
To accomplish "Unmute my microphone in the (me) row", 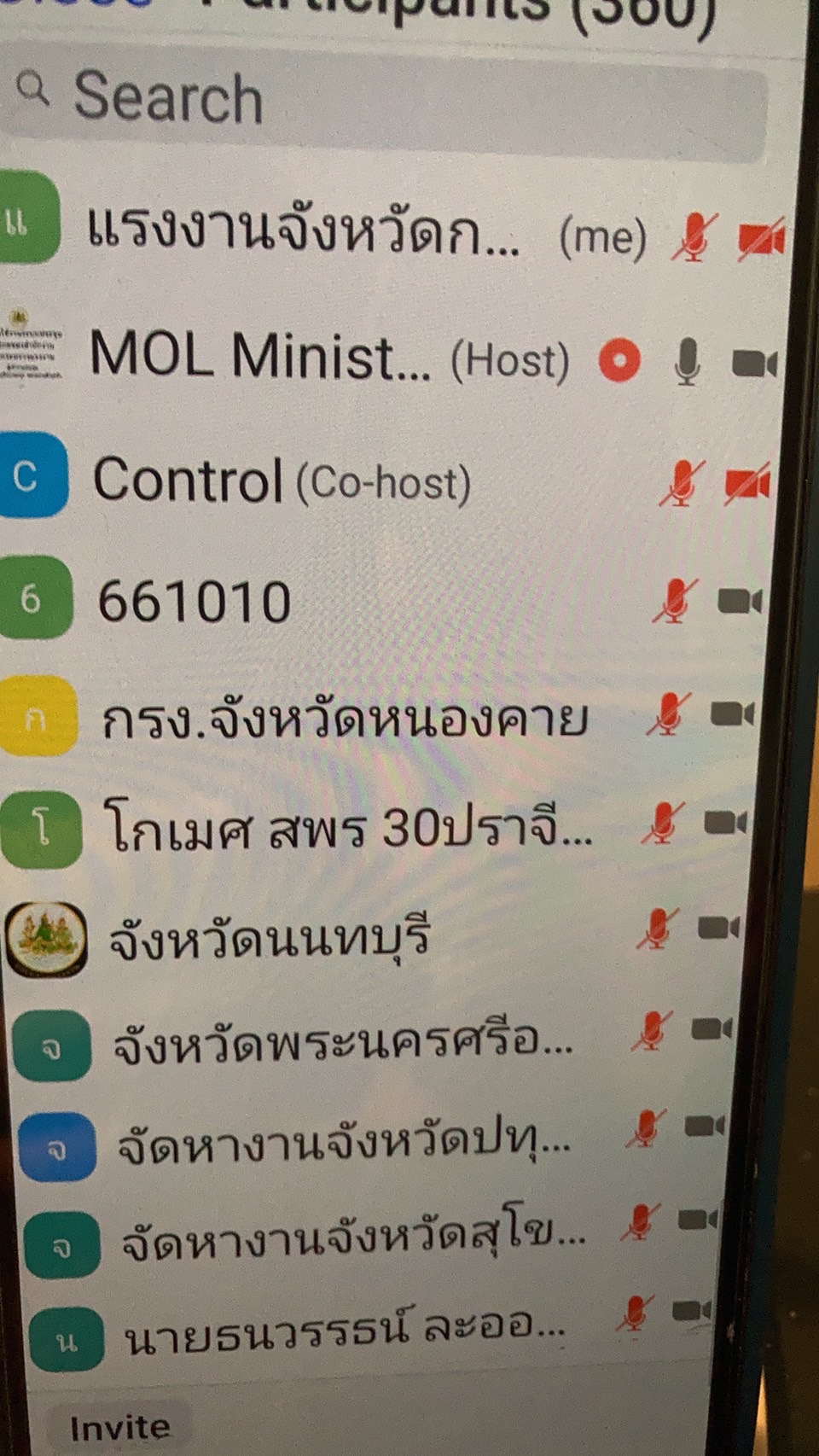I will [x=694, y=237].
